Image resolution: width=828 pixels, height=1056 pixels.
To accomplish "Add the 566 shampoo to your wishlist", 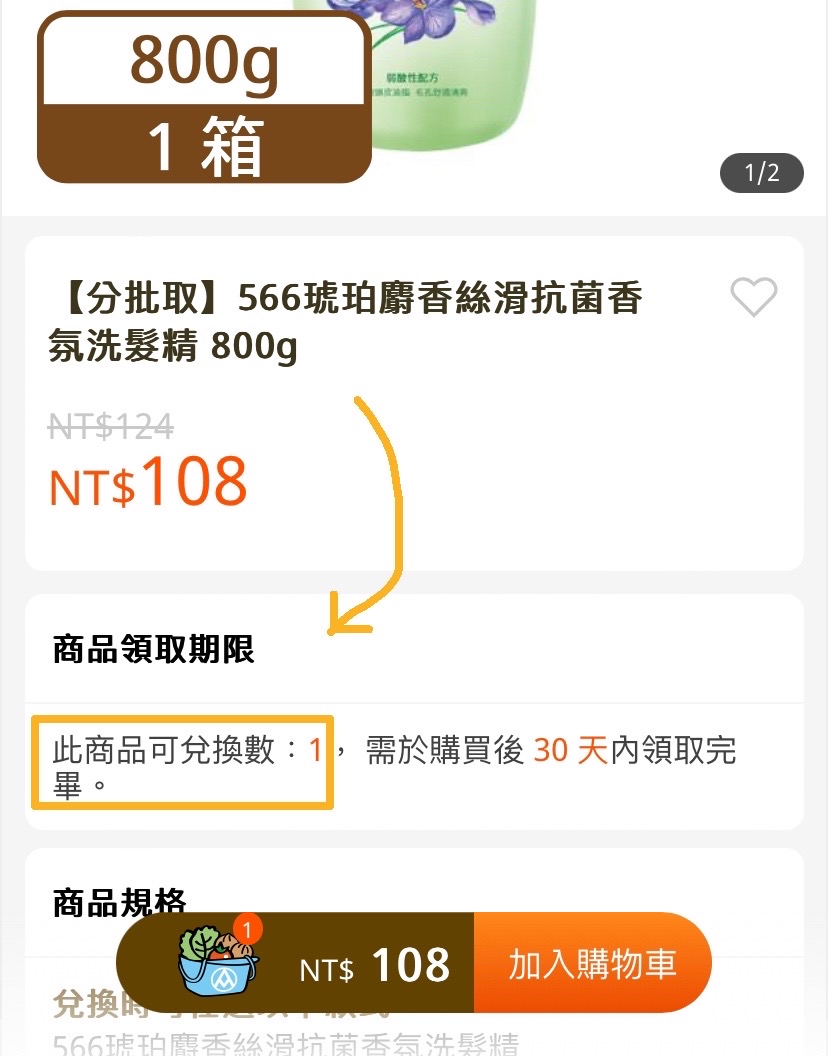I will coord(753,297).
